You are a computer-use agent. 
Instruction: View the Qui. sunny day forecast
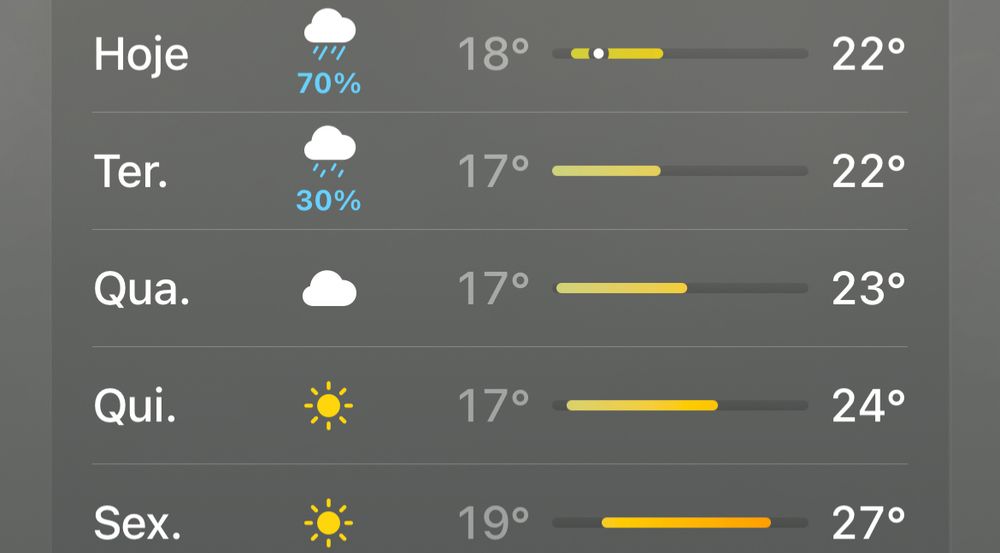tap(500, 406)
